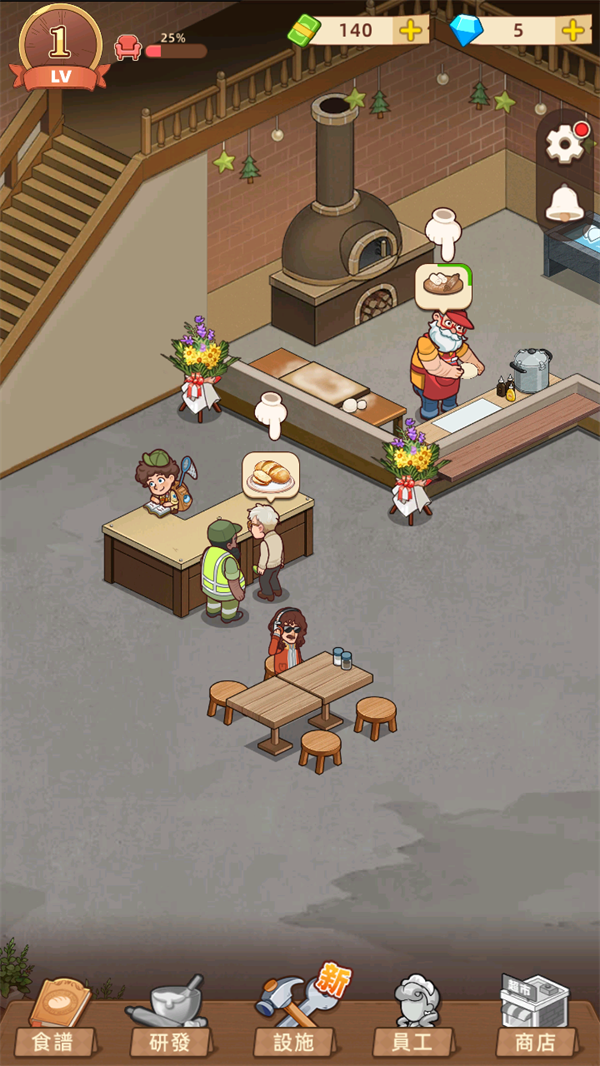
Task: Add more diamonds with the plus button
Action: pyautogui.click(x=574, y=30)
